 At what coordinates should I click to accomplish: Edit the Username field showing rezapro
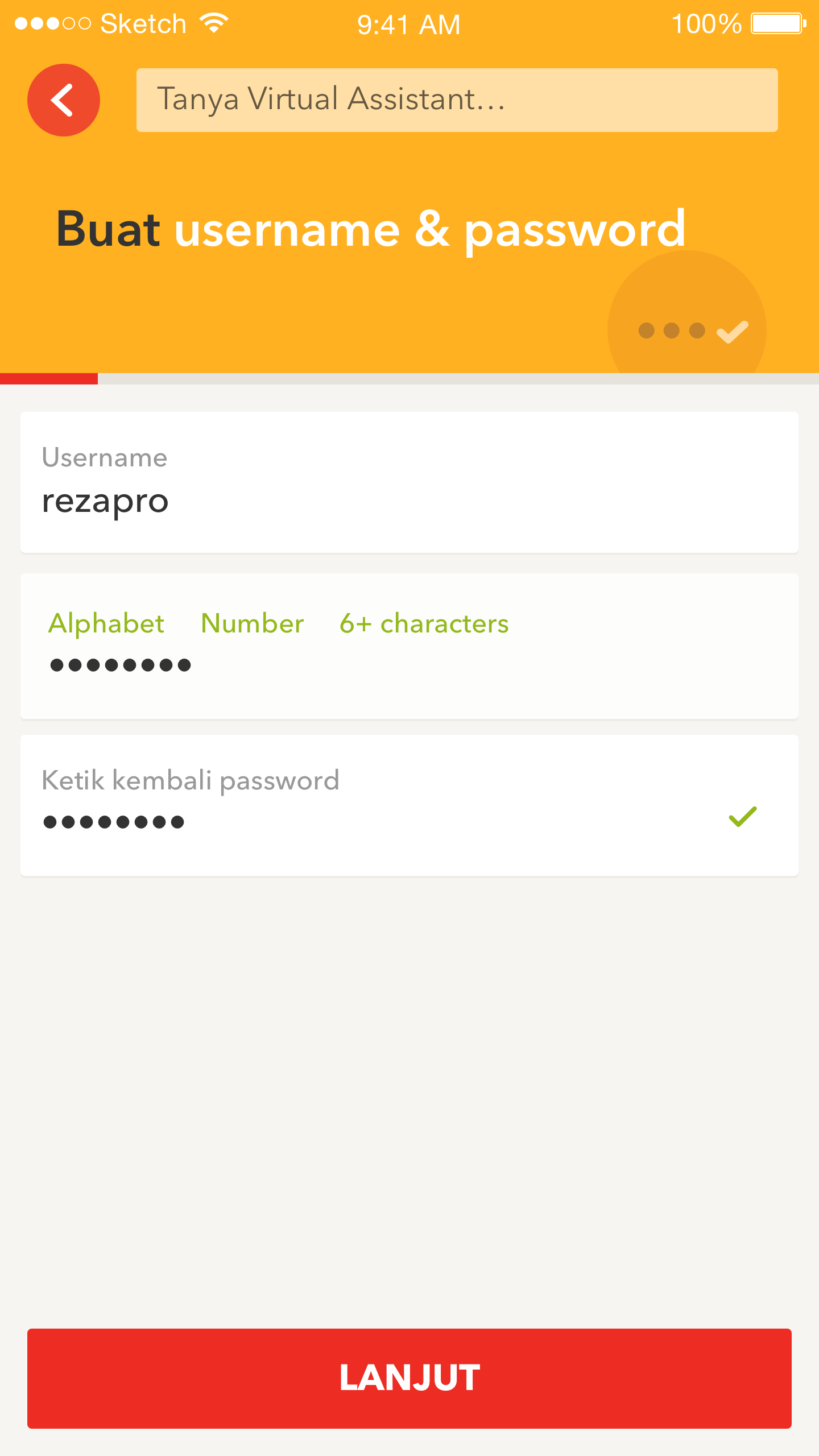[409, 482]
